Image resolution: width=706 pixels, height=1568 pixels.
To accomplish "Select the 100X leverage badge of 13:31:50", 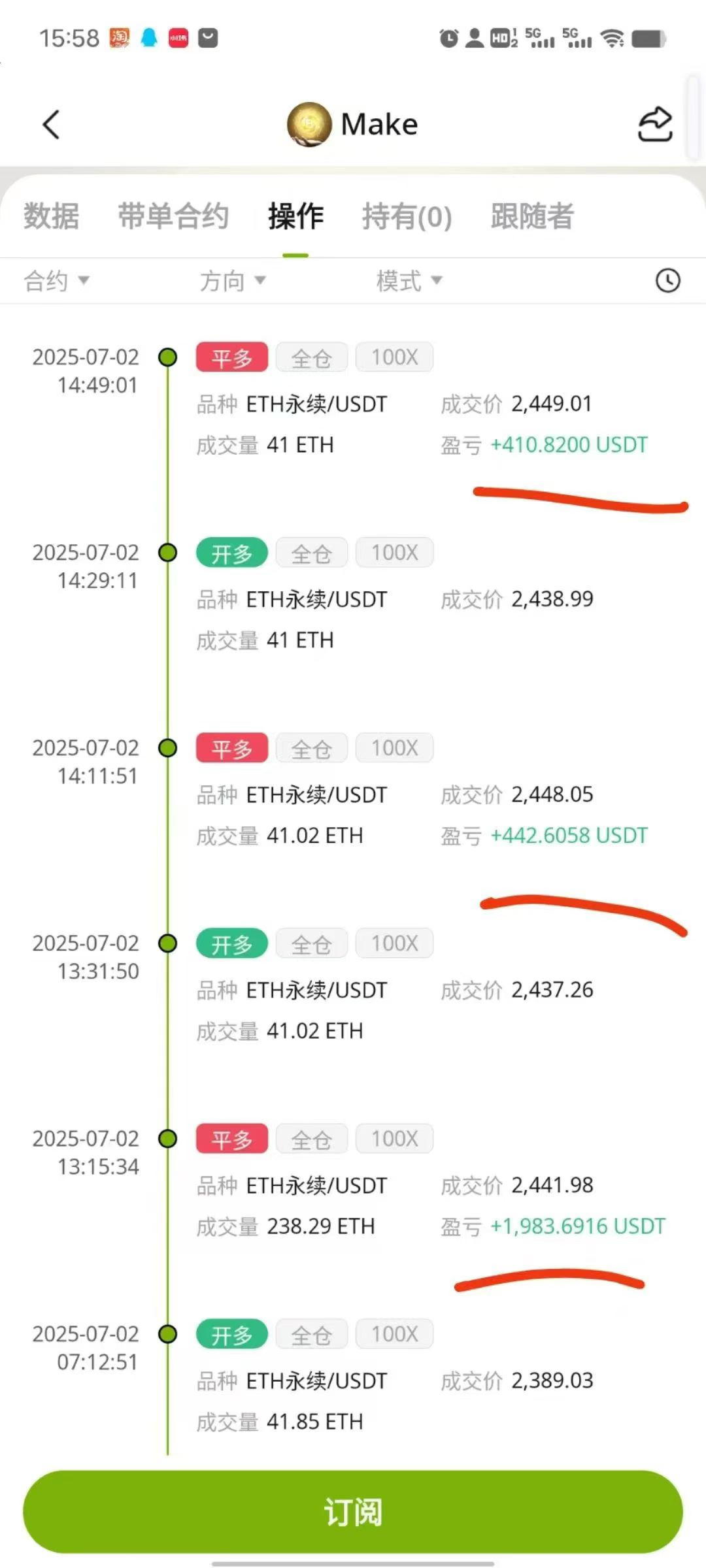I will point(394,943).
